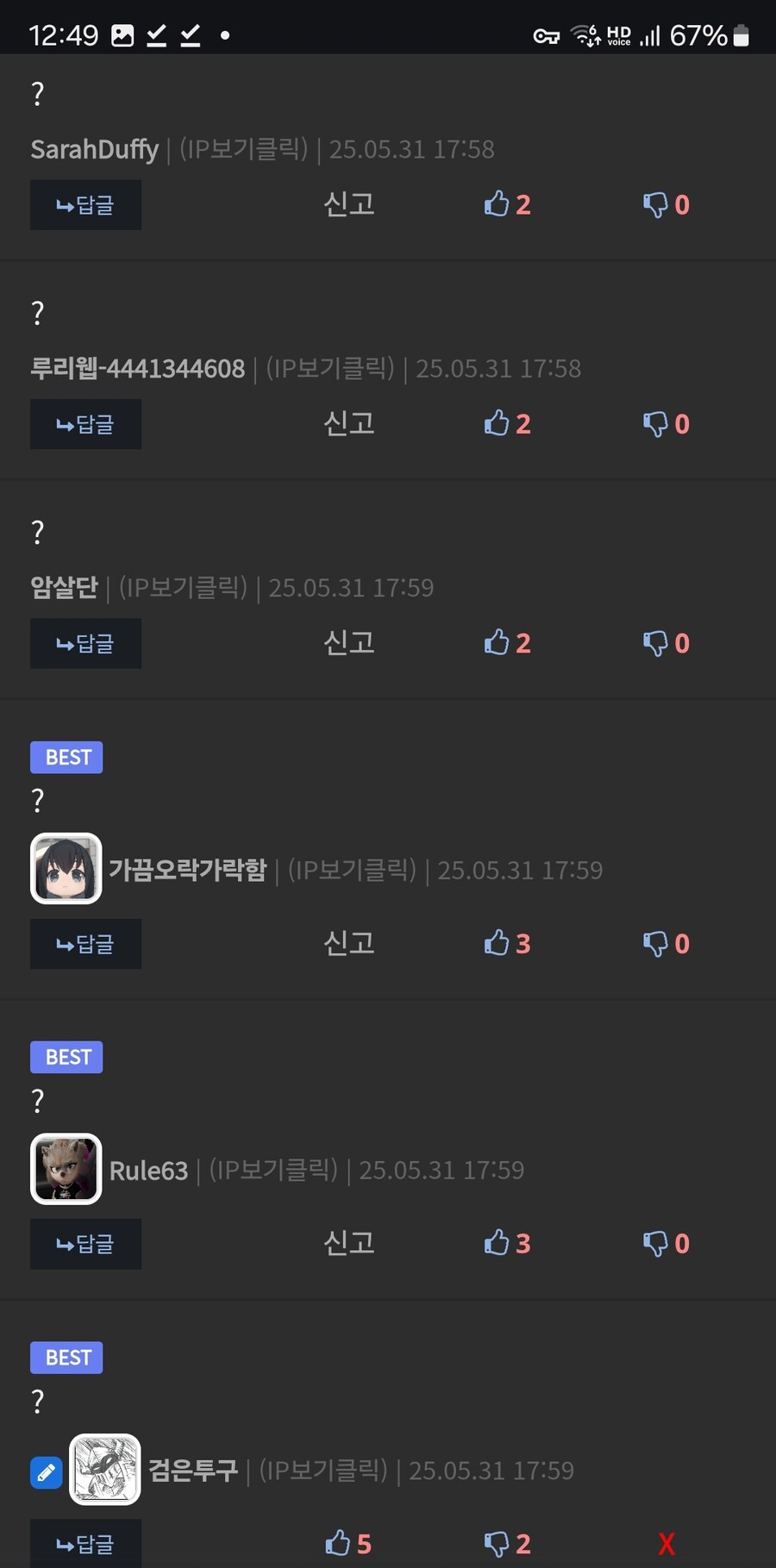Delete 검은투구's comment with red X
The image size is (776, 1568).
tap(666, 1544)
